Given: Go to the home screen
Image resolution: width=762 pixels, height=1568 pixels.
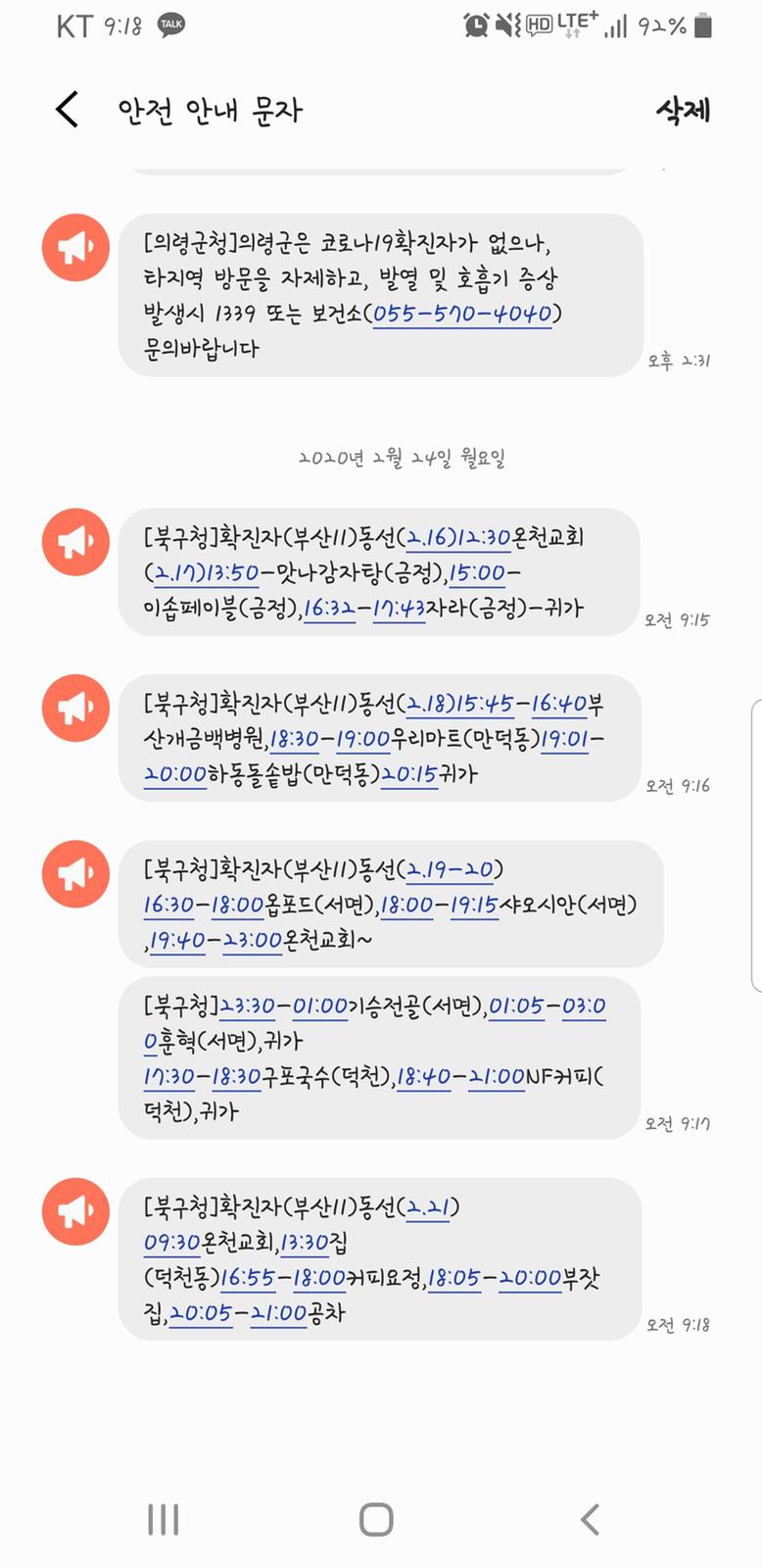Looking at the screenshot, I should pos(377,1520).
